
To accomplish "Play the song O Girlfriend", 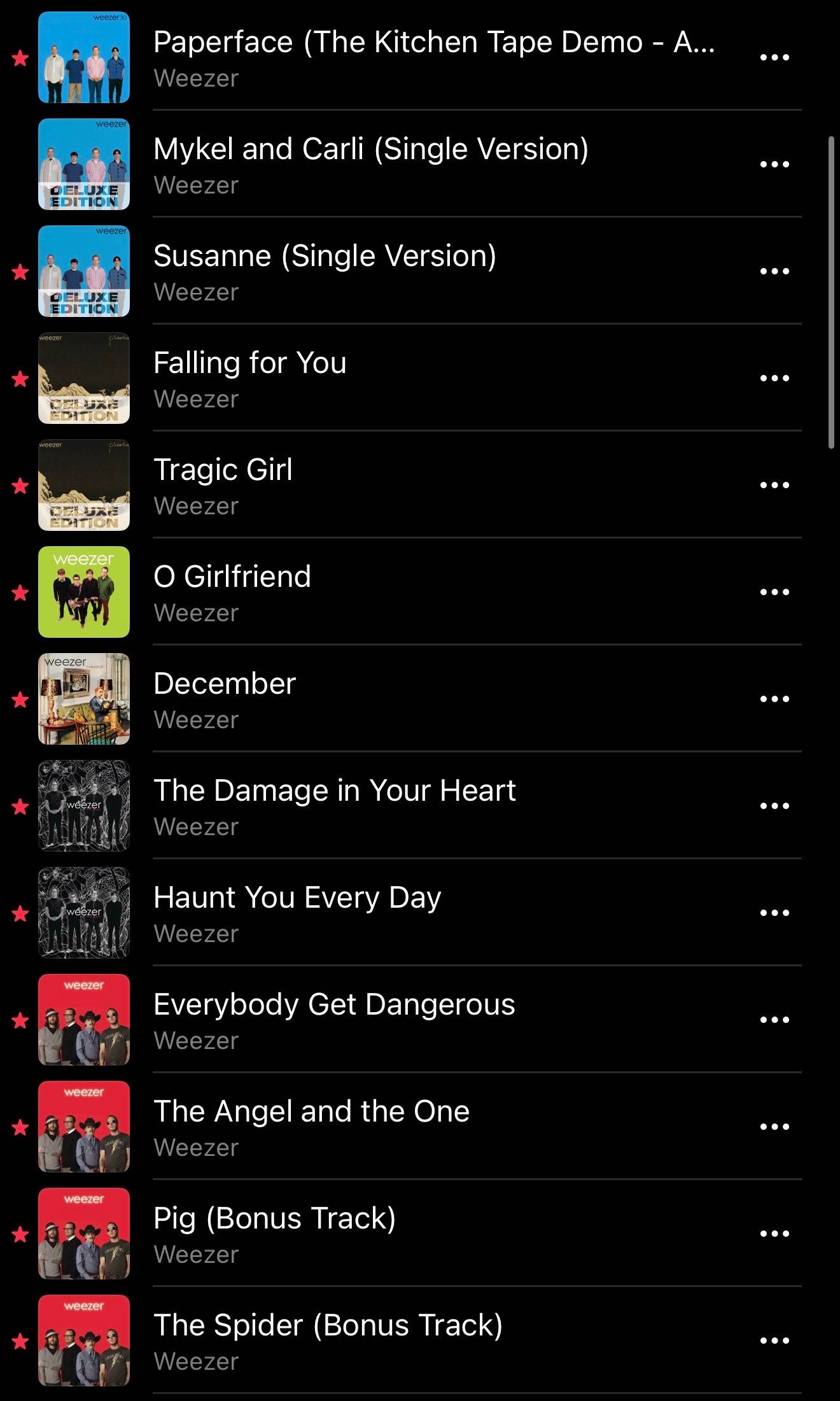I will point(232,578).
